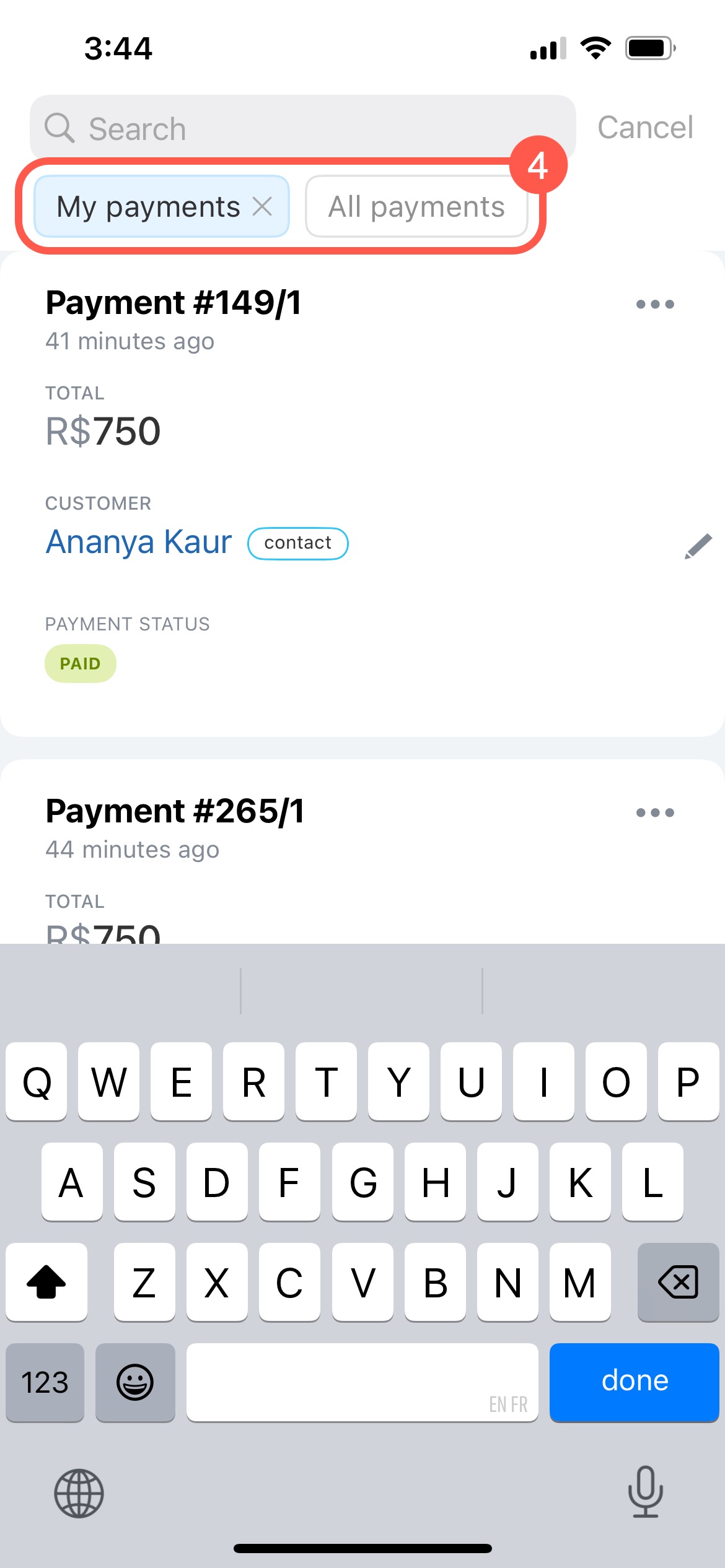Screen dimensions: 725x1568
Task: Start dictation with the microphone
Action: (645, 1491)
